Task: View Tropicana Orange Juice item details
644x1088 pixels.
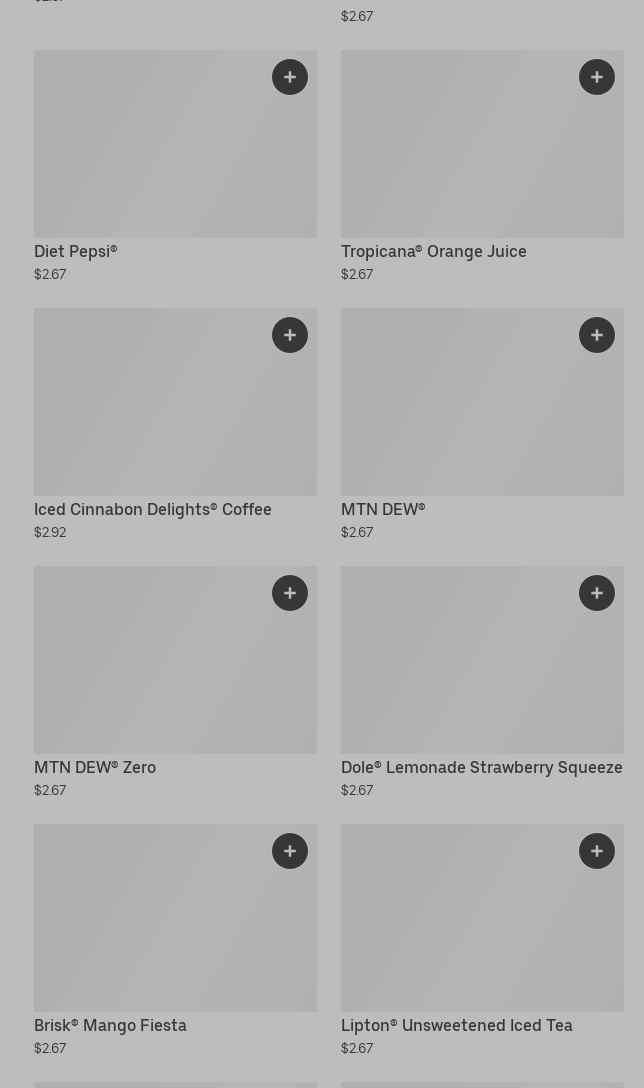Action: coord(482,167)
